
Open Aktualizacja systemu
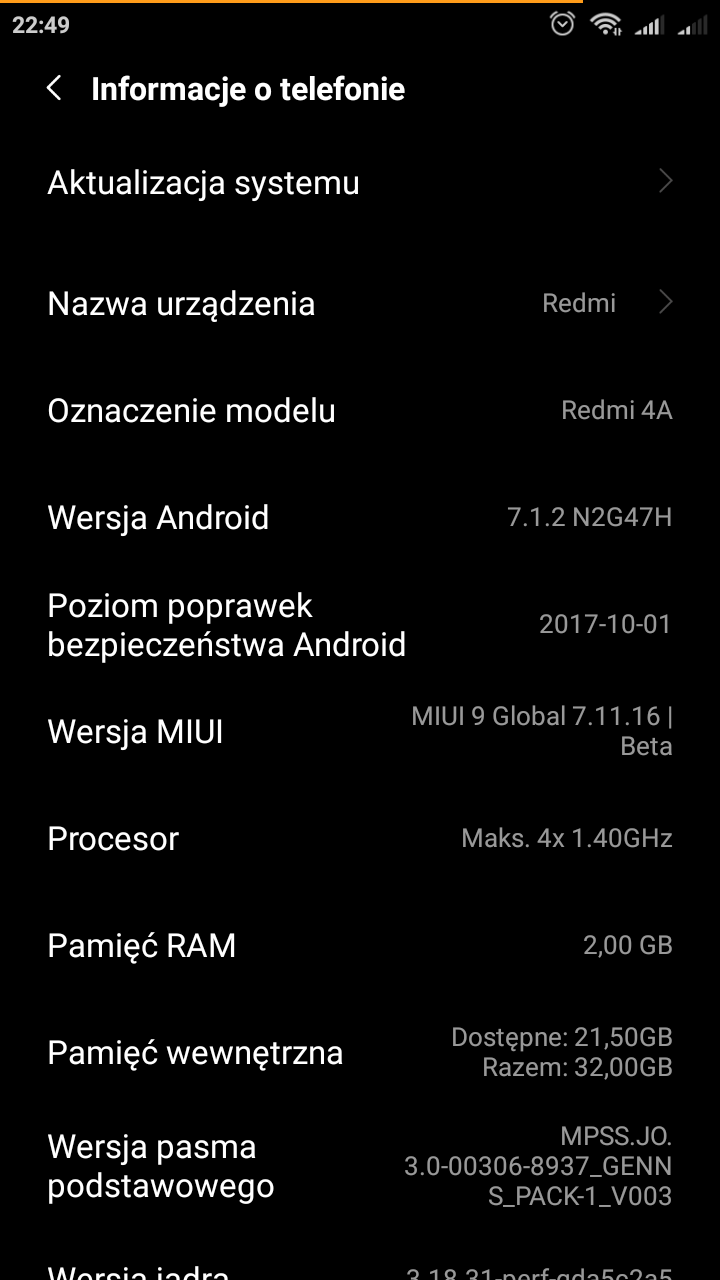(x=360, y=183)
